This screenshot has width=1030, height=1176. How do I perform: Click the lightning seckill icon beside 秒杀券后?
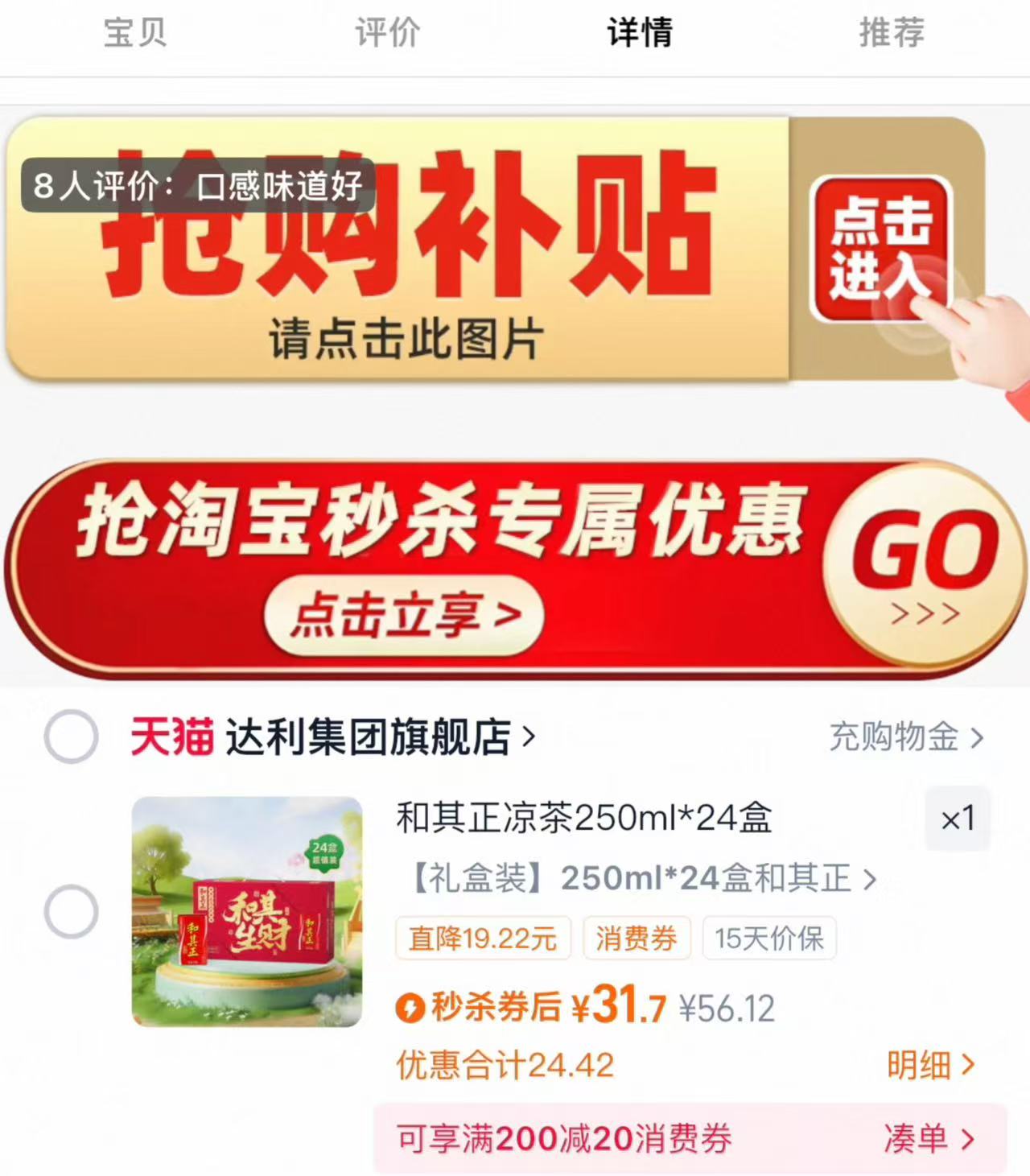(x=412, y=1005)
